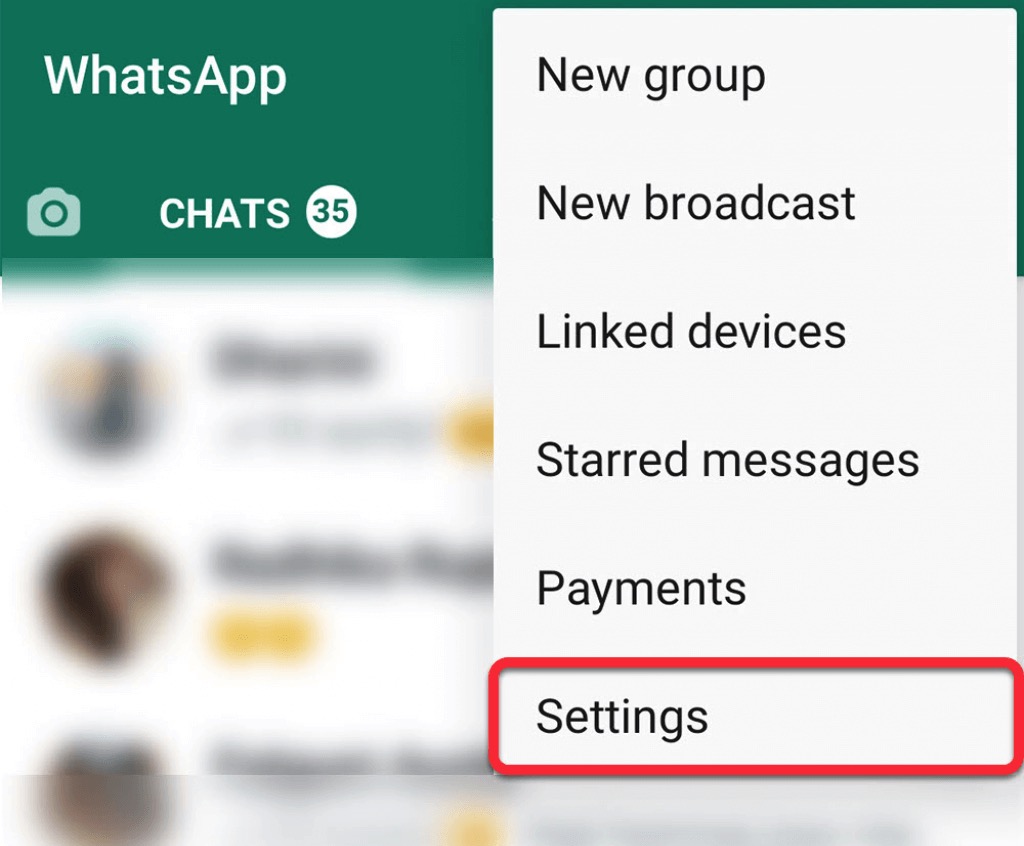Go to Settings
Image resolution: width=1024 pixels, height=846 pixels.
(x=622, y=717)
